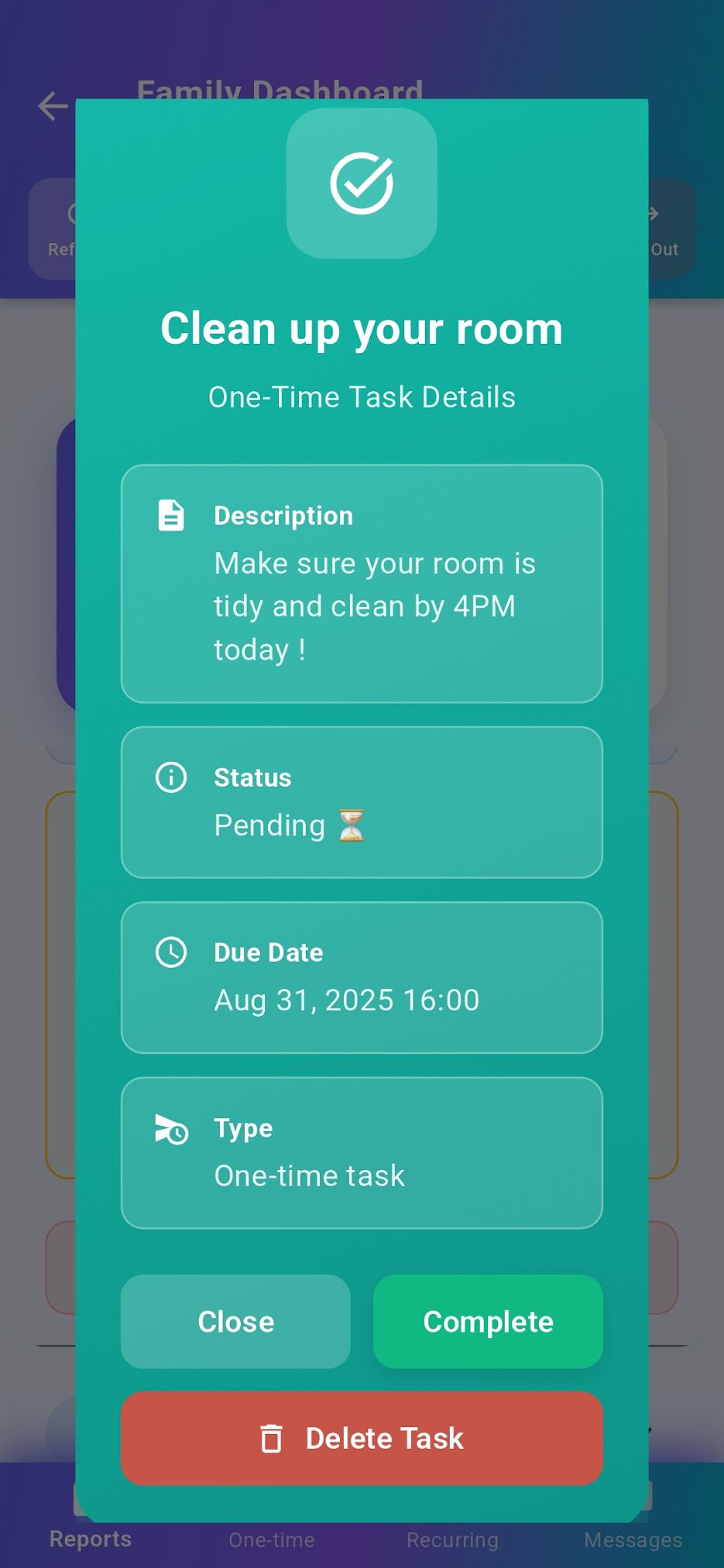Click the hourglass emoji beside Pending
Image resolution: width=724 pixels, height=1568 pixels.
(x=353, y=825)
